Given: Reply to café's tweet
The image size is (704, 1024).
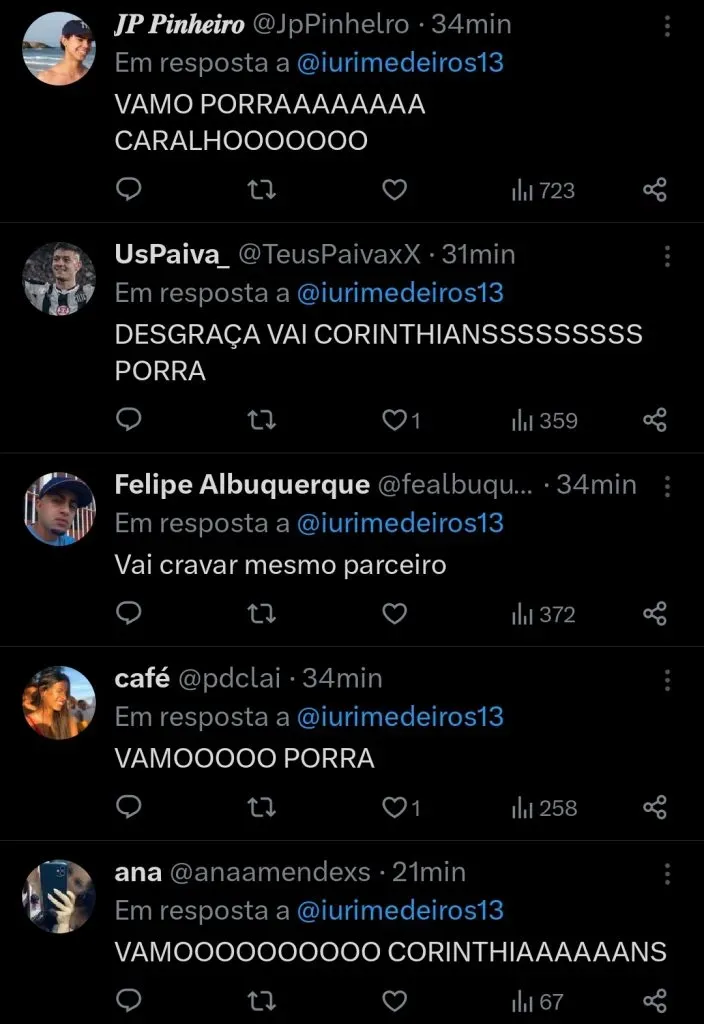Looking at the screenshot, I should click(x=129, y=807).
